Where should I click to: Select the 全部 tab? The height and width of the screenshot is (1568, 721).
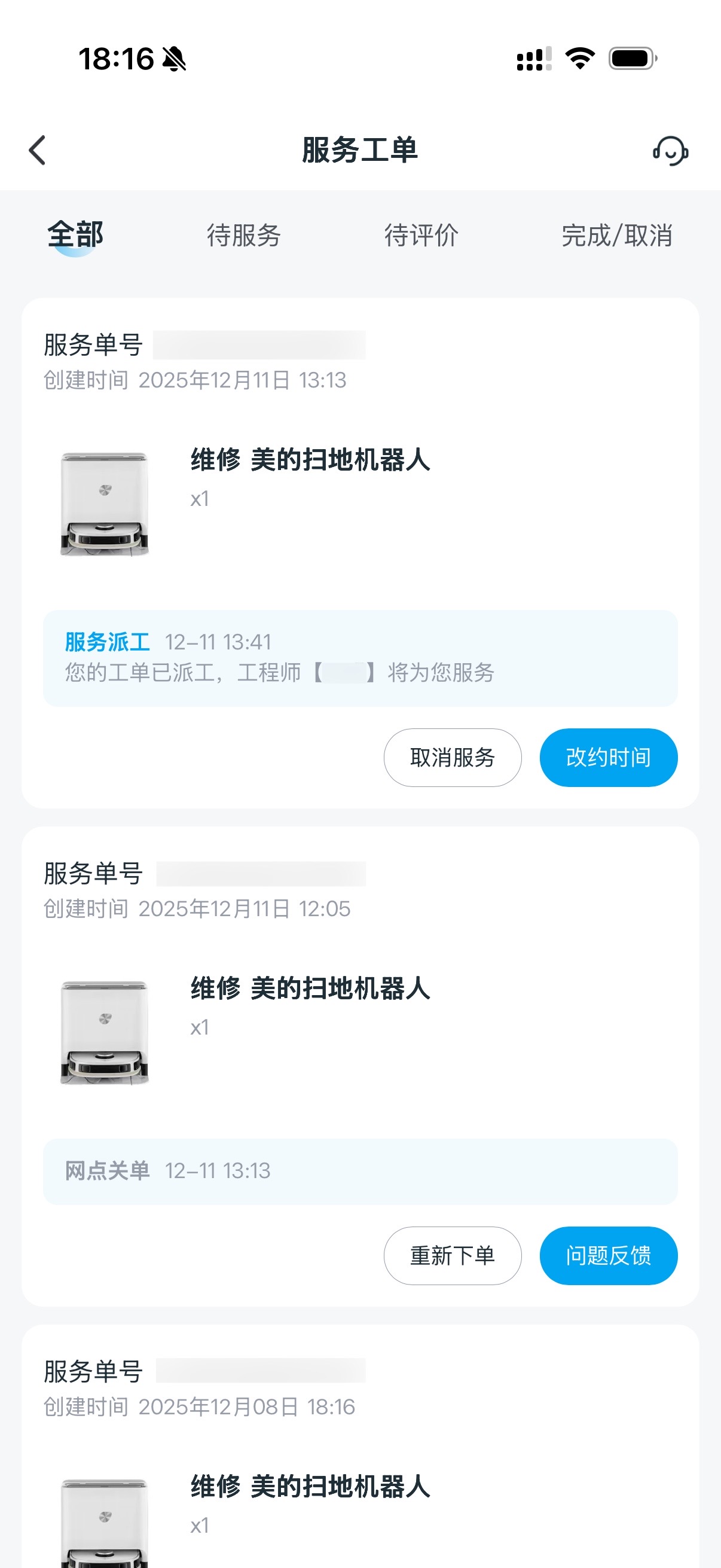(x=75, y=236)
